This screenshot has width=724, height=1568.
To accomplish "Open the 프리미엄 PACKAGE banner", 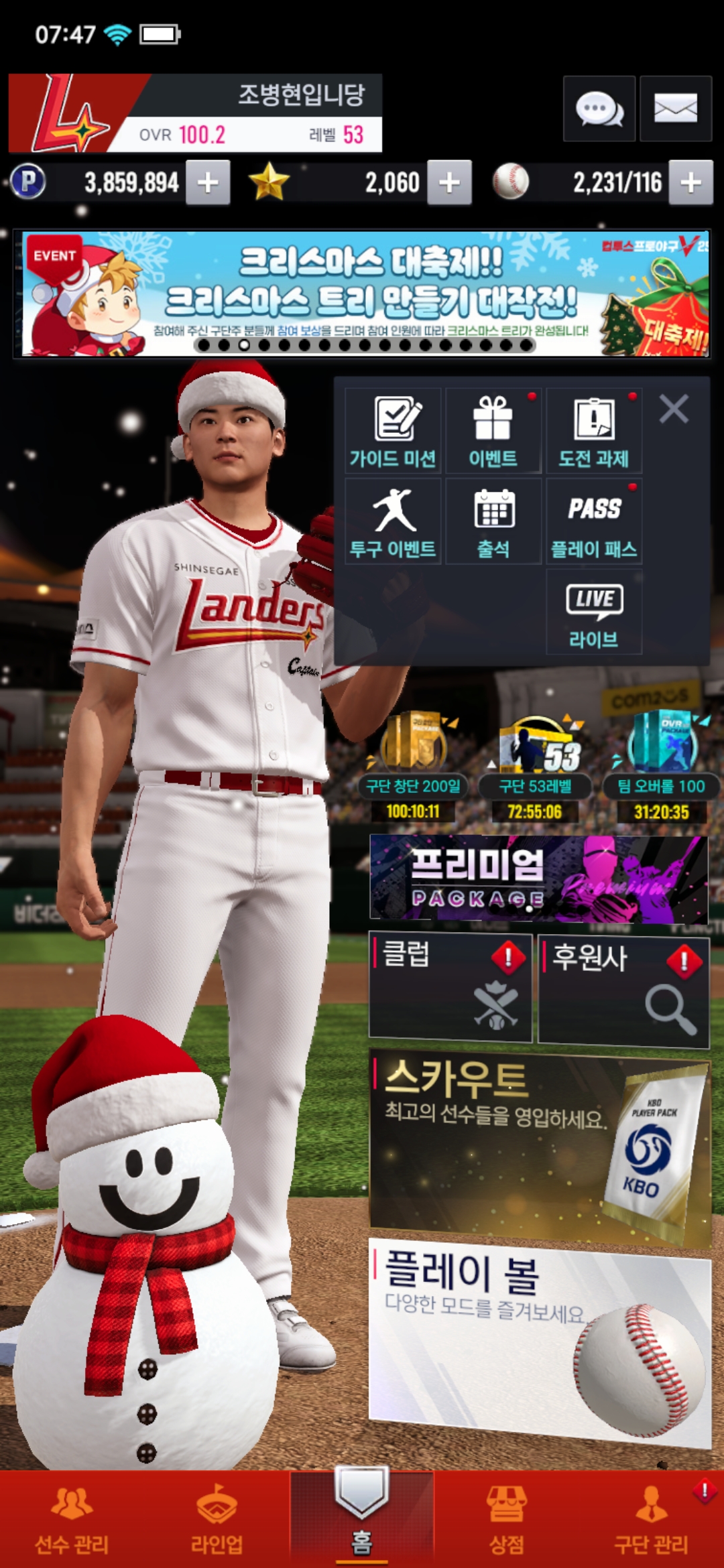I will 538,878.
